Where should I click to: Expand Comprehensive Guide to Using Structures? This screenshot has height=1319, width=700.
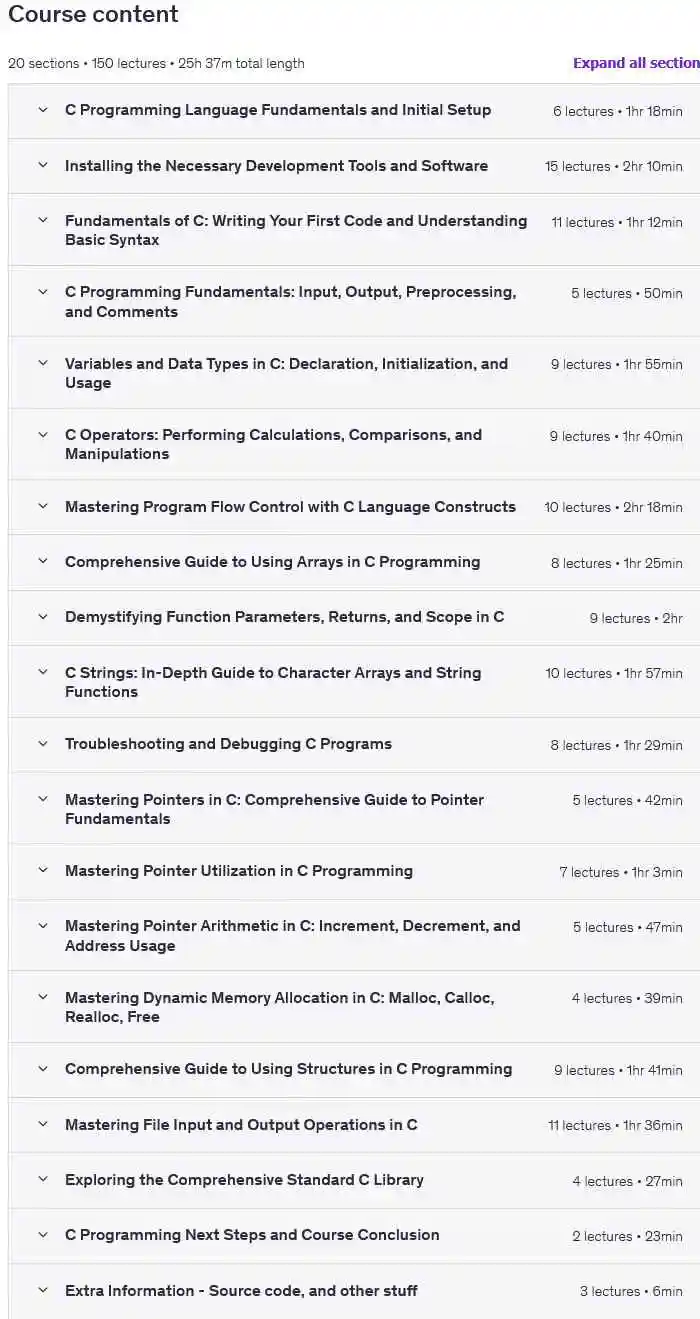(288, 1069)
